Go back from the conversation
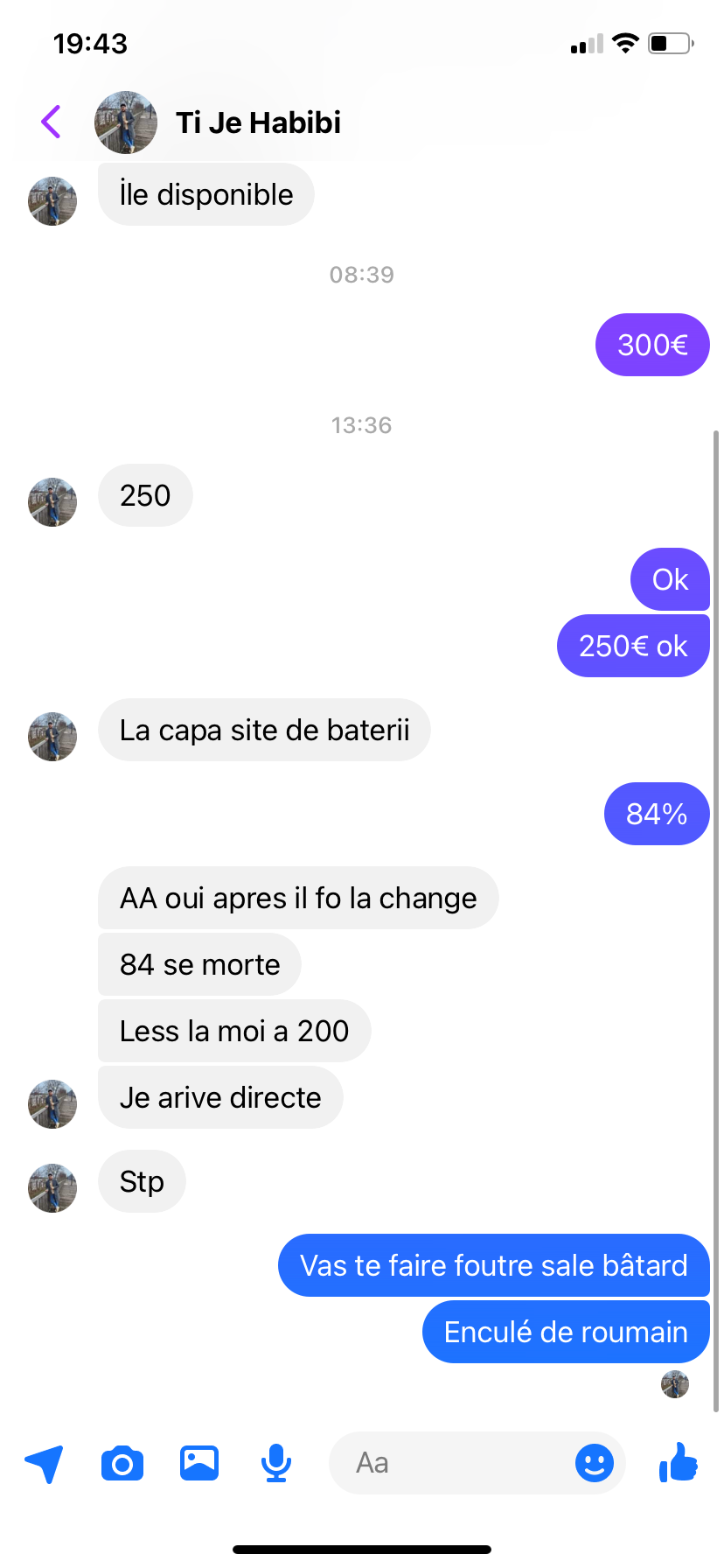Viewport: 724px width, 1568px height. 51,122
